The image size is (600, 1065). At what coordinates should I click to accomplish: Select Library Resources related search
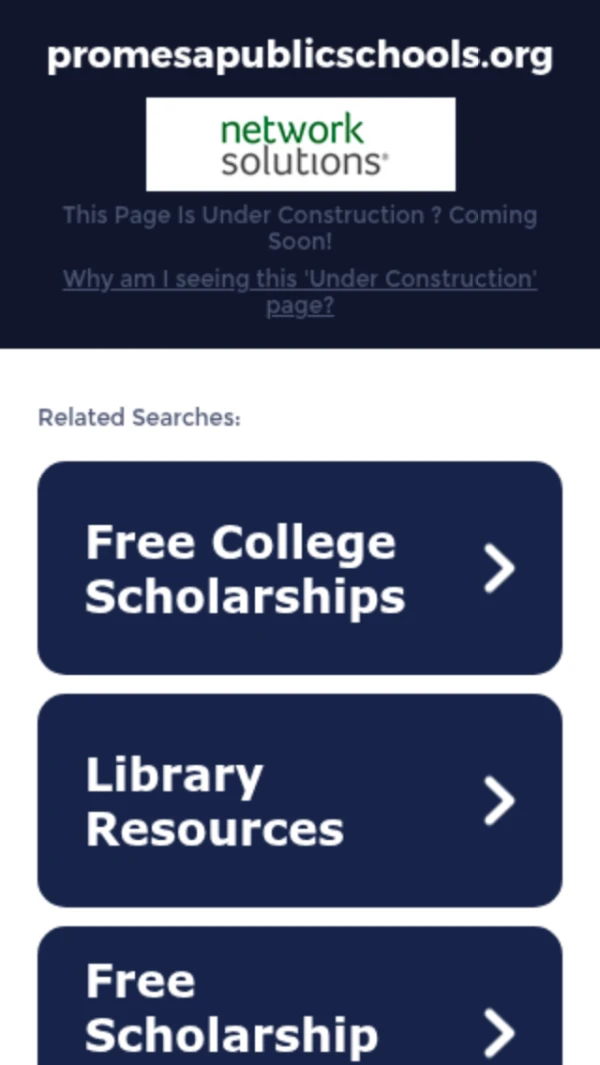tap(300, 800)
